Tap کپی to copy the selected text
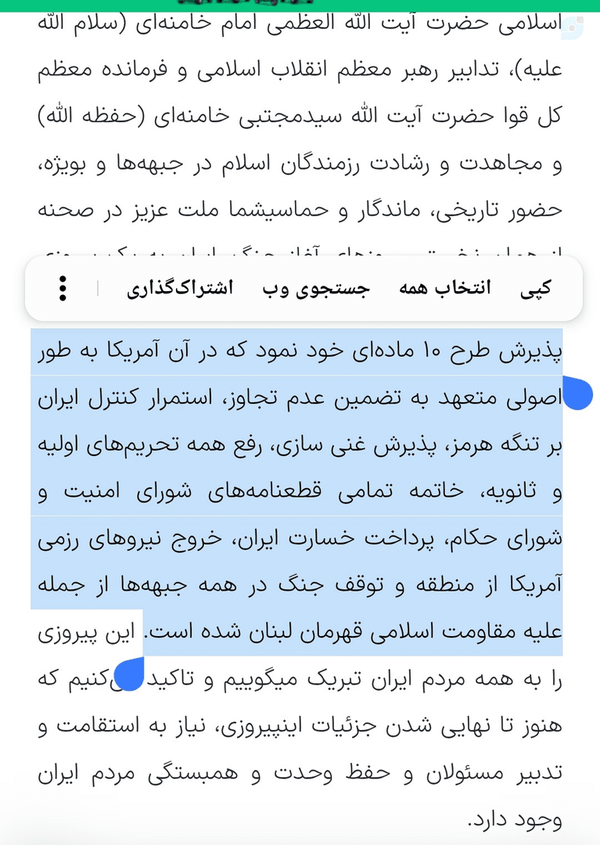This screenshot has height=845, width=600. 535,288
